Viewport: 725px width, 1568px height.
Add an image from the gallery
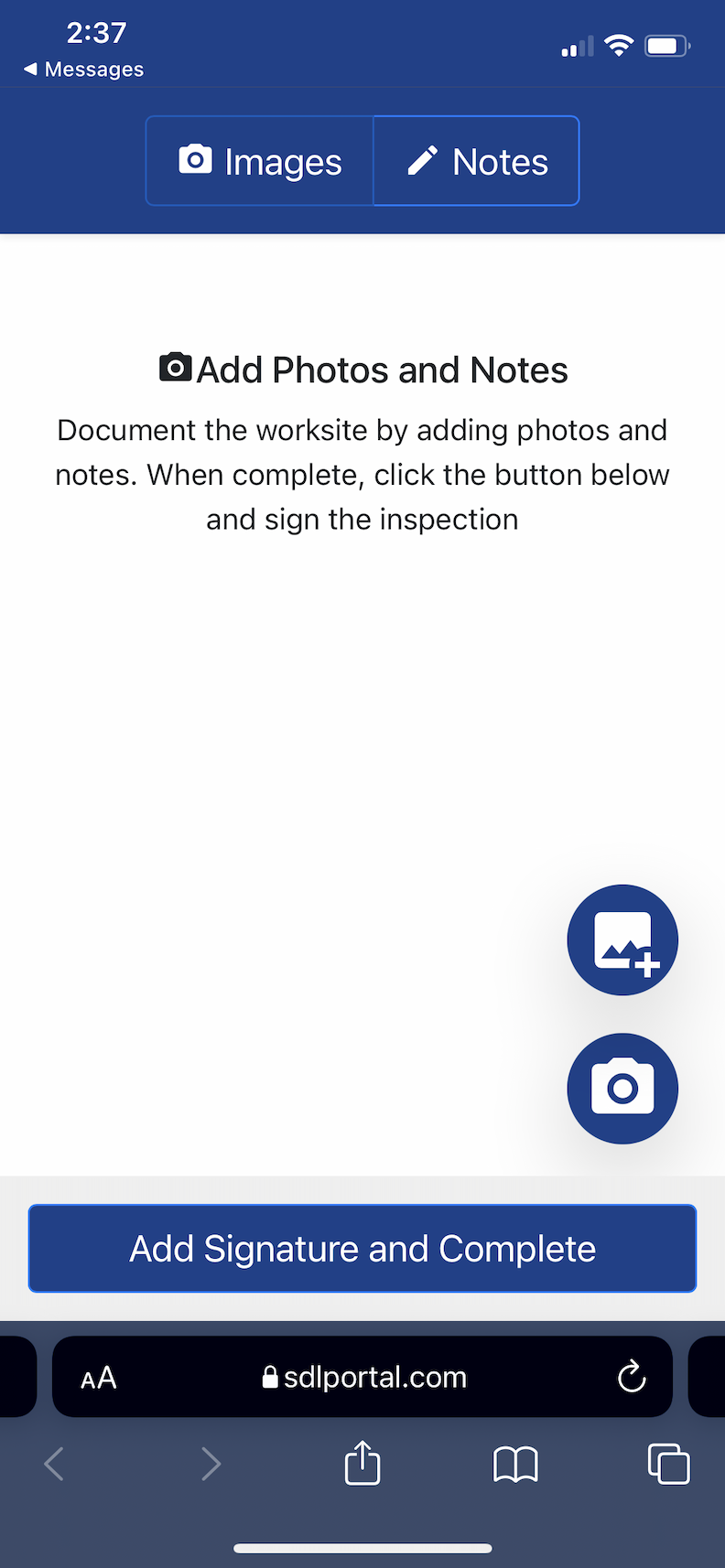pos(622,940)
